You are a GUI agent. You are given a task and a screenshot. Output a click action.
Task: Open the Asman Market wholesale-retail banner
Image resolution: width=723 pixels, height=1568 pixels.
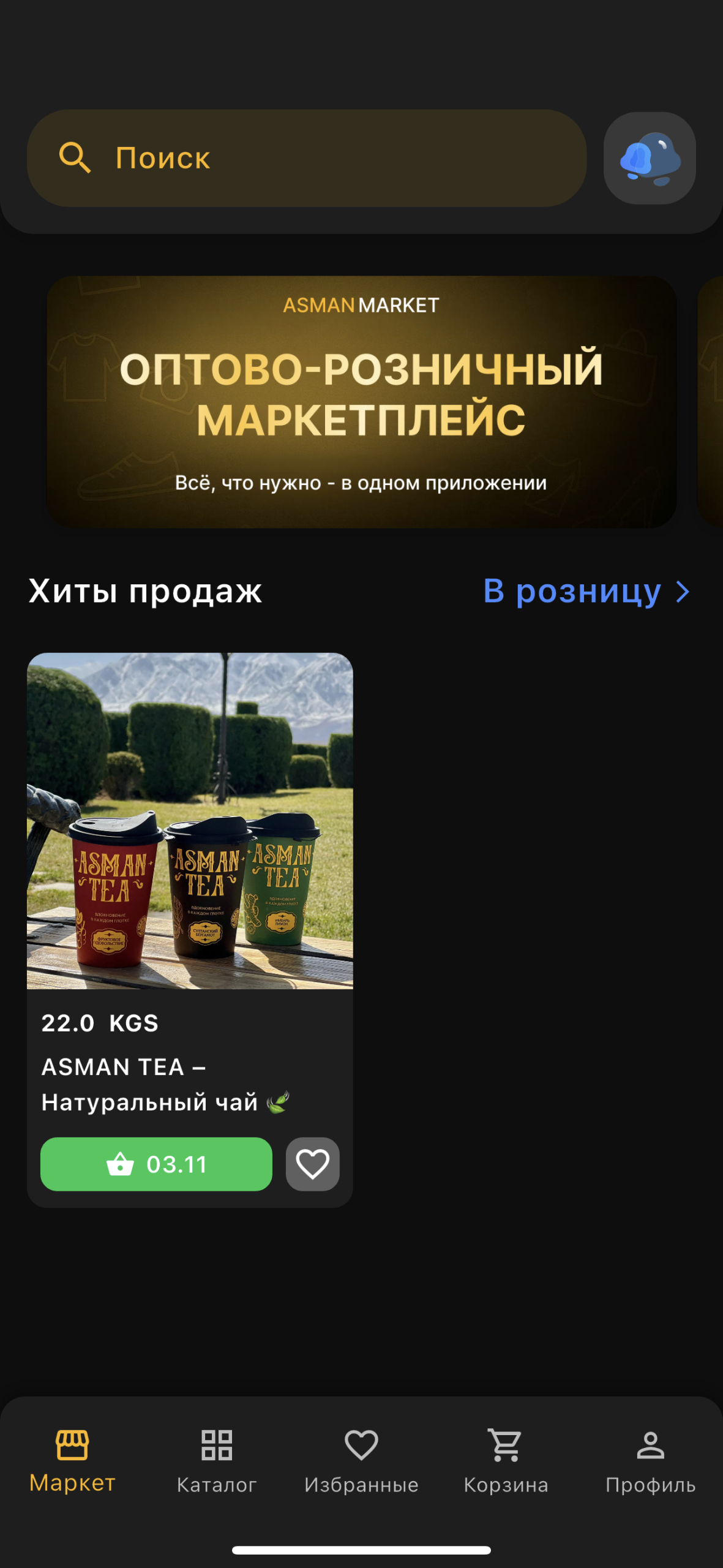361,402
